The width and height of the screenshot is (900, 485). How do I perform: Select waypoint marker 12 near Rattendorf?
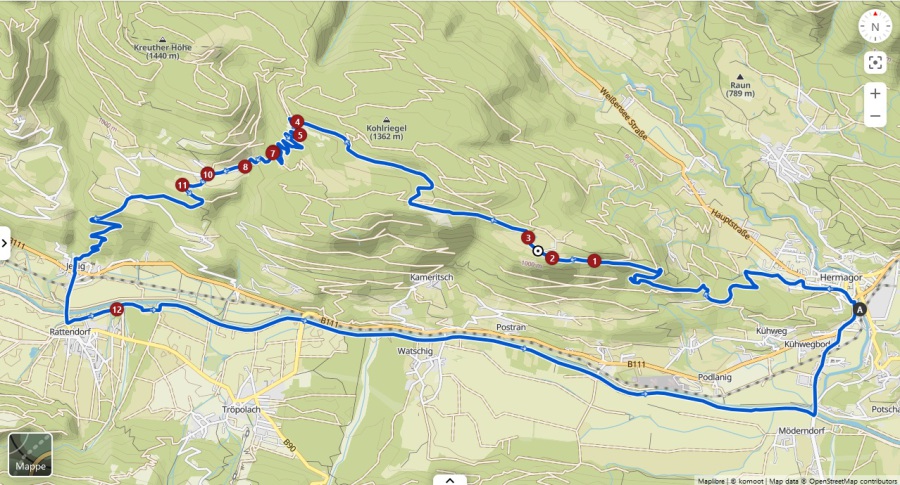point(117,310)
